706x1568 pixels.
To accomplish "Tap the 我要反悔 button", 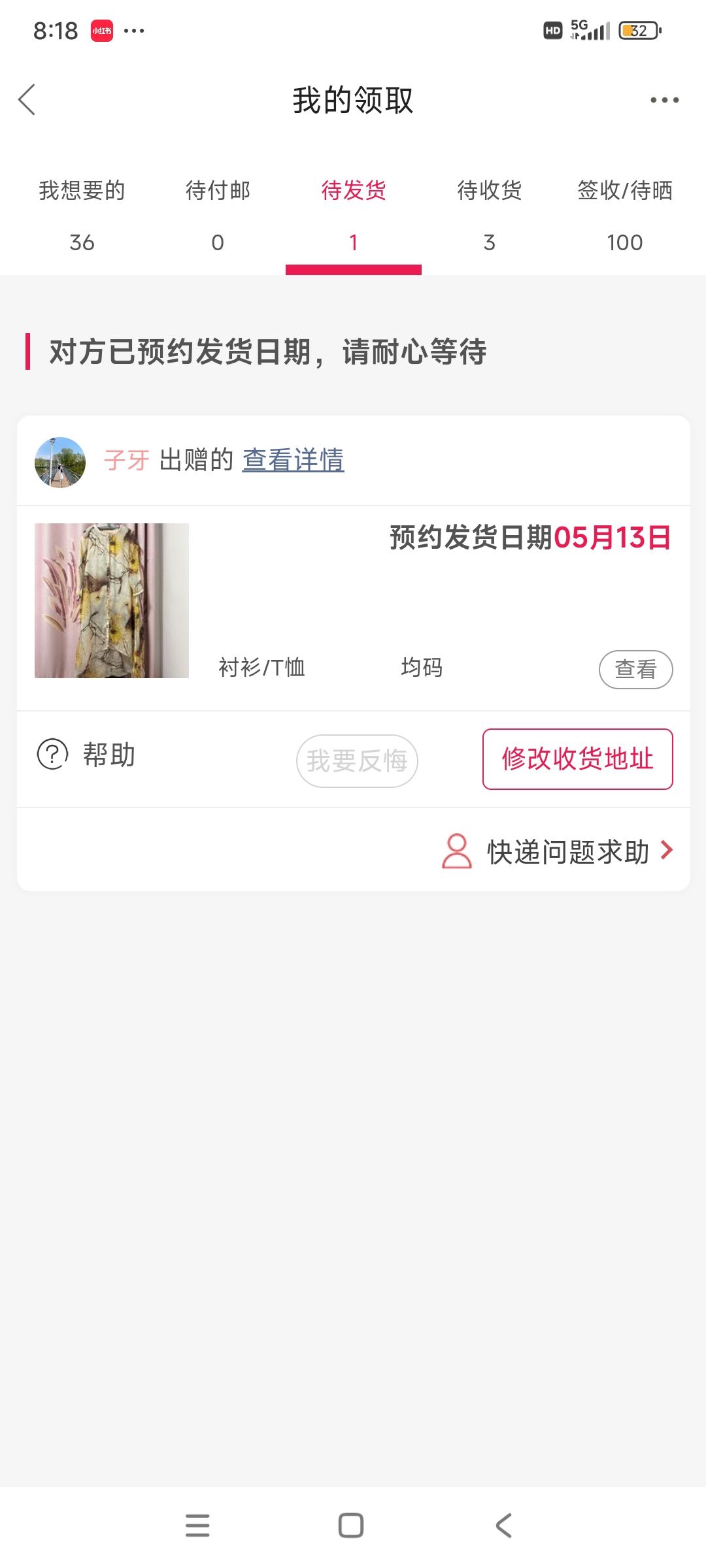I will (357, 760).
